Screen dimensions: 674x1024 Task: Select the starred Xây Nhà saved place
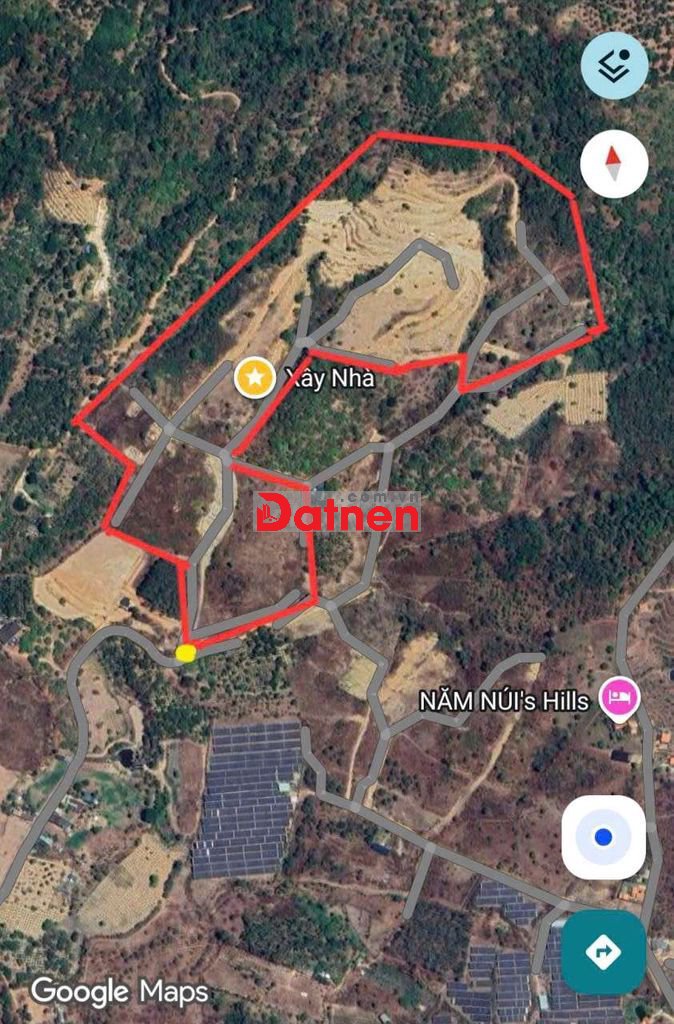coord(255,378)
